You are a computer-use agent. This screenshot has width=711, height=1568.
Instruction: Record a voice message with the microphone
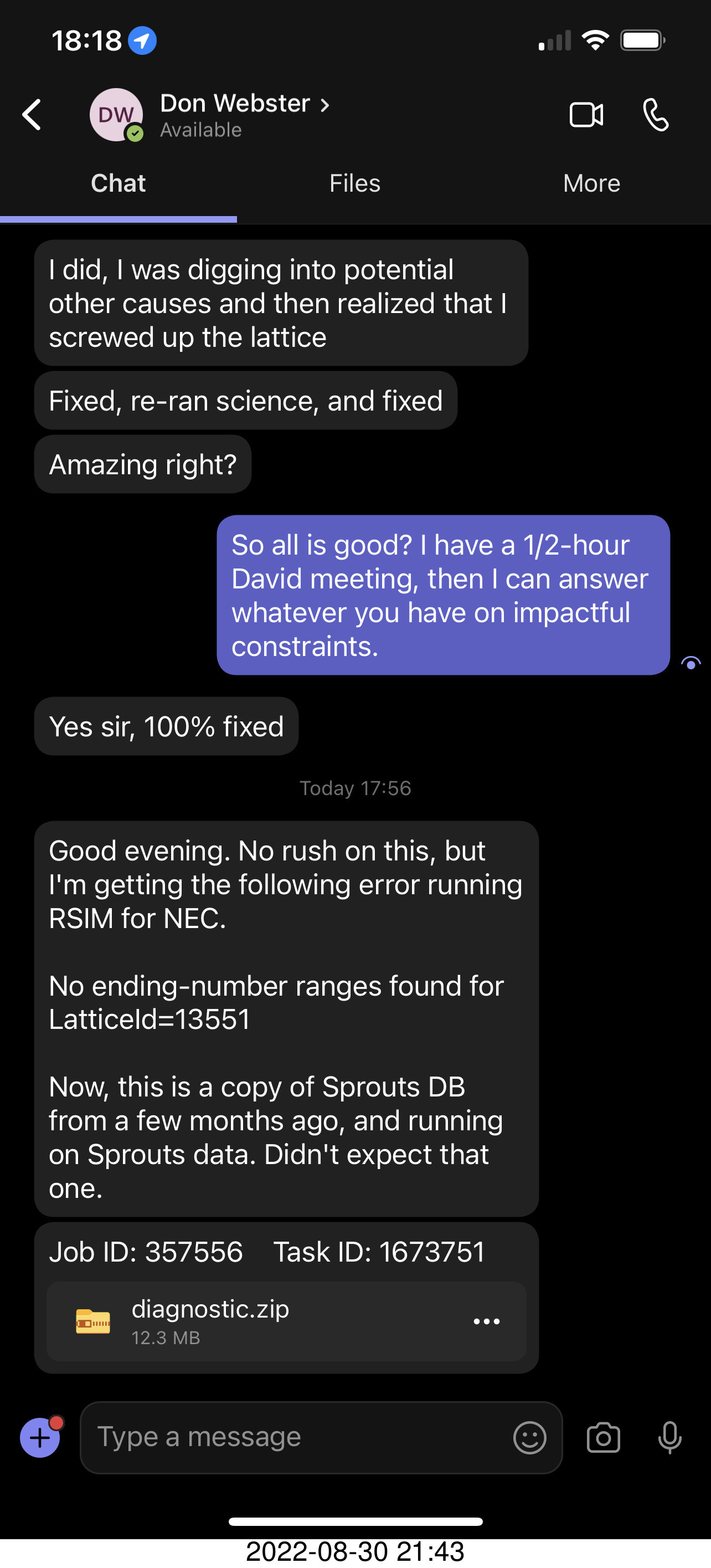pos(669,1438)
